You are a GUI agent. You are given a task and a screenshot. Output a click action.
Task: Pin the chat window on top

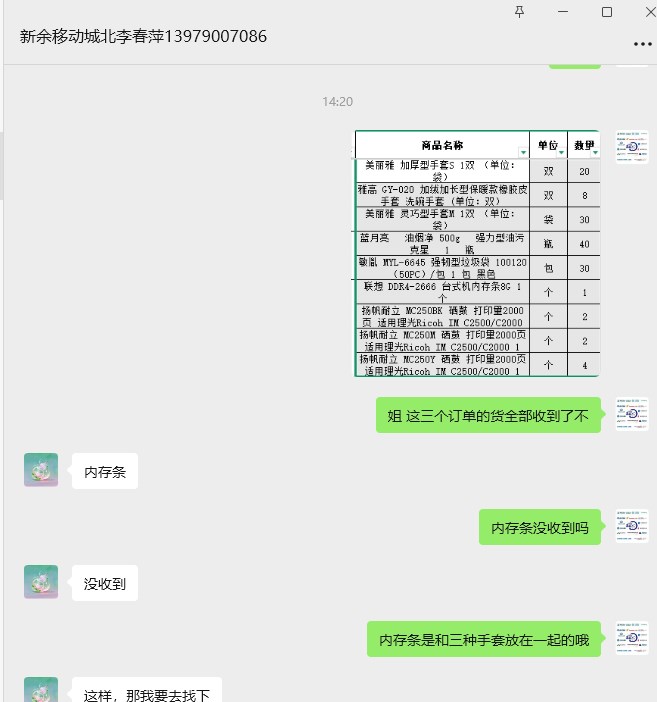[x=519, y=12]
